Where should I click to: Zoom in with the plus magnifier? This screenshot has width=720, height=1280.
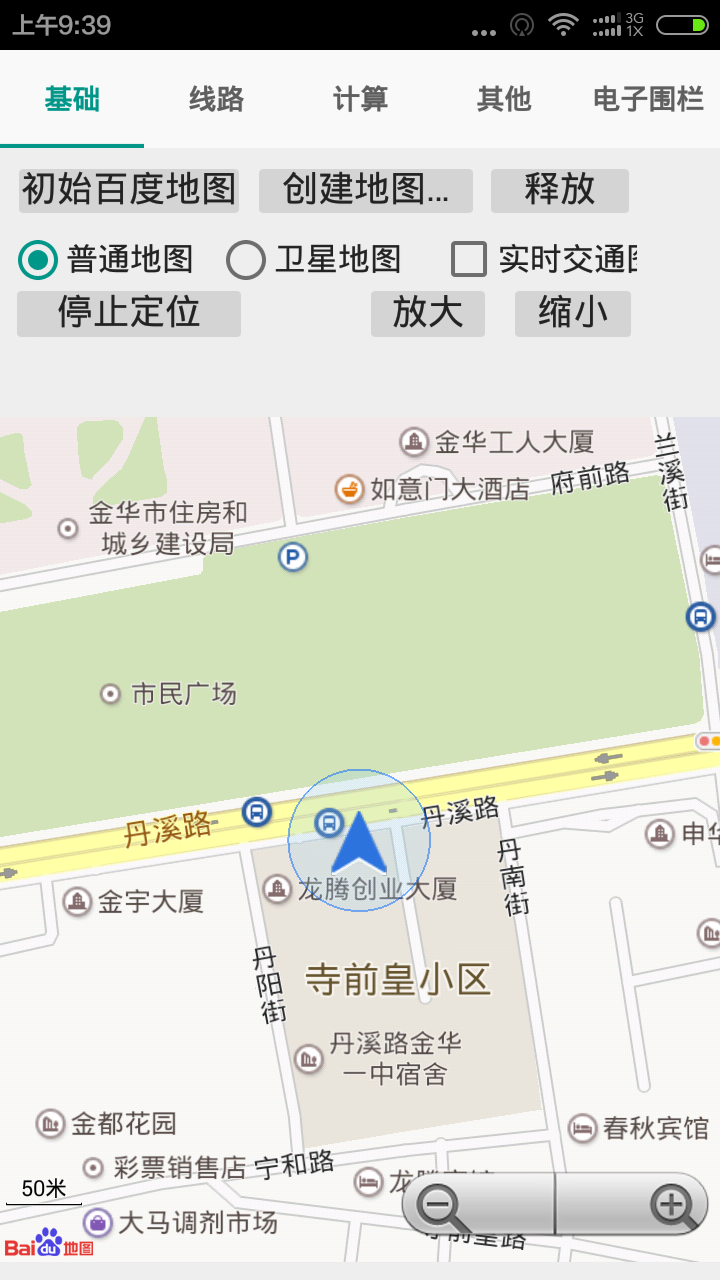(672, 1206)
